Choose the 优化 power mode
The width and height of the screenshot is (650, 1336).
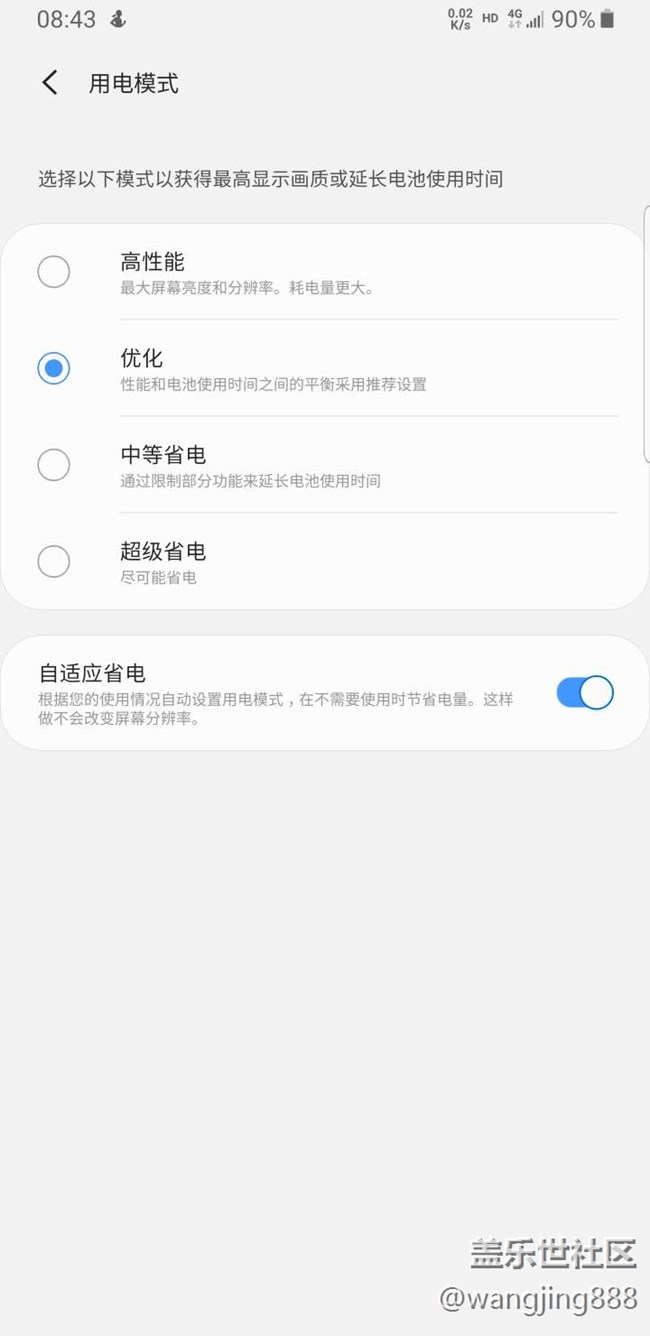(325, 368)
